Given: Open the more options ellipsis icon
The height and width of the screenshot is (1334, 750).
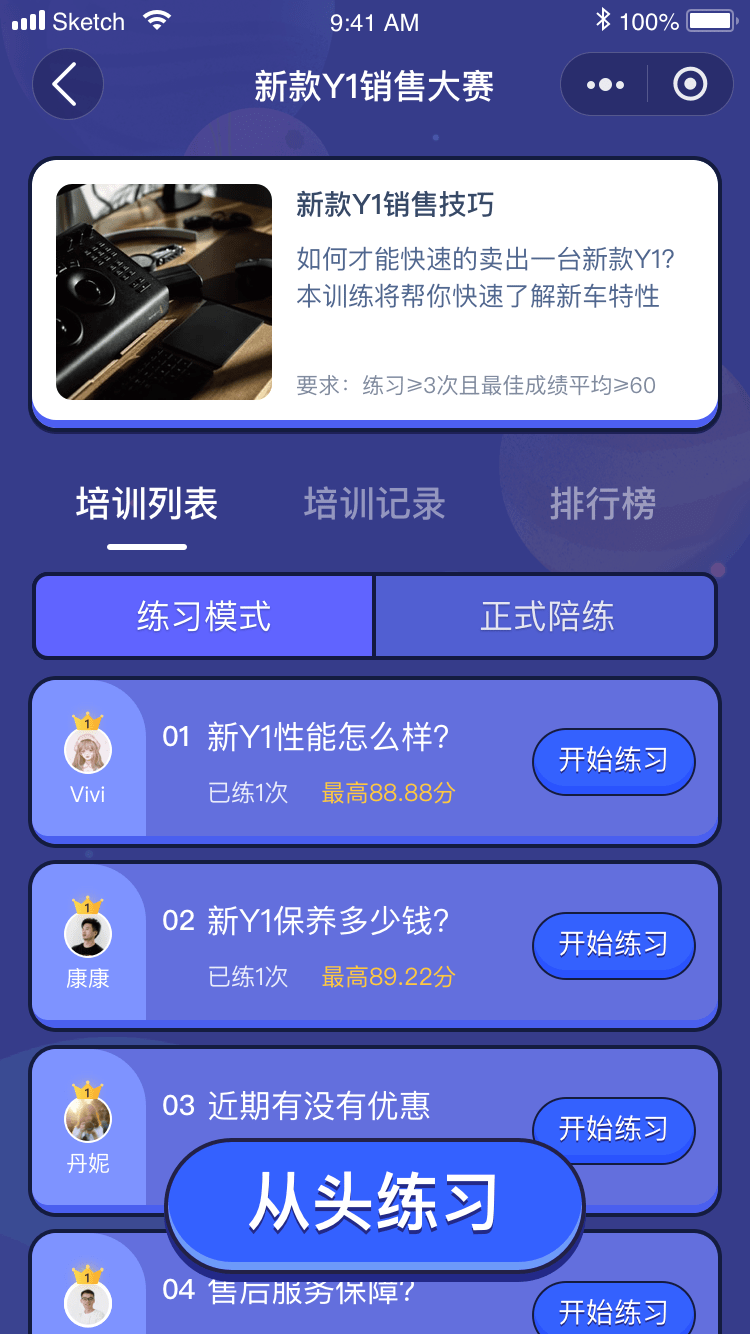Looking at the screenshot, I should pyautogui.click(x=604, y=85).
